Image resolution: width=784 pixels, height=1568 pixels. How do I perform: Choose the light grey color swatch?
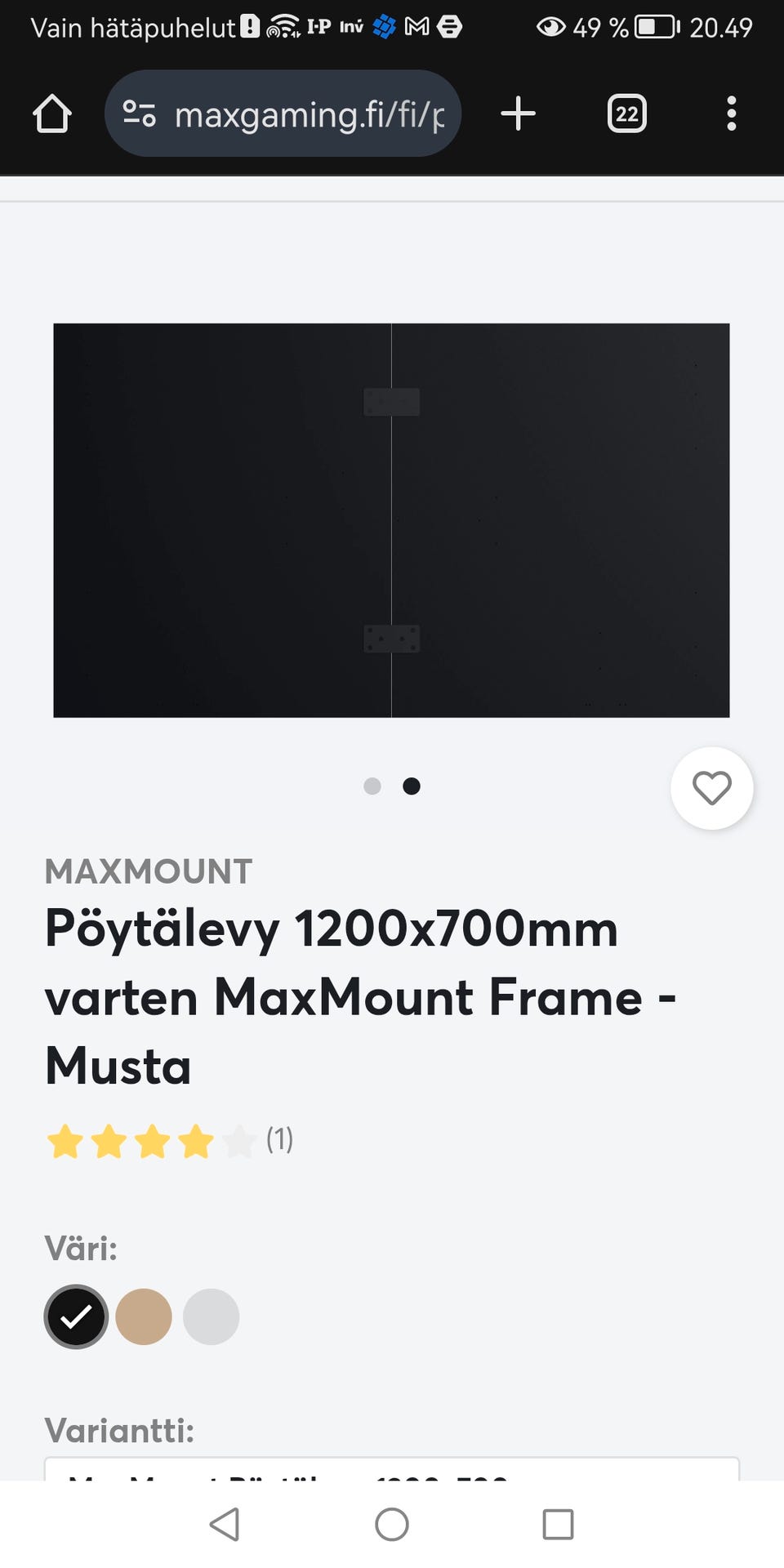tap(211, 1316)
